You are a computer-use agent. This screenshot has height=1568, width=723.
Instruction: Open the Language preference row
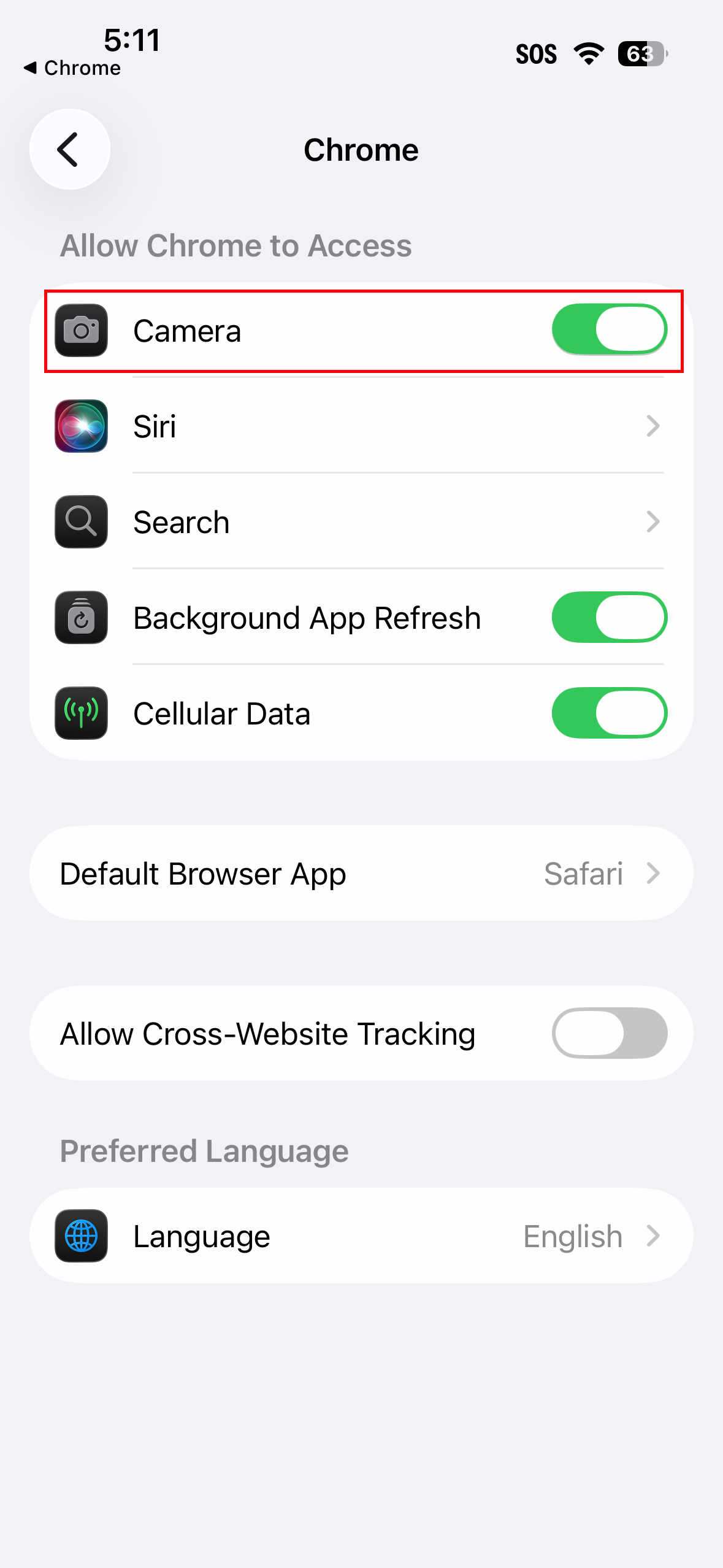tap(362, 1236)
